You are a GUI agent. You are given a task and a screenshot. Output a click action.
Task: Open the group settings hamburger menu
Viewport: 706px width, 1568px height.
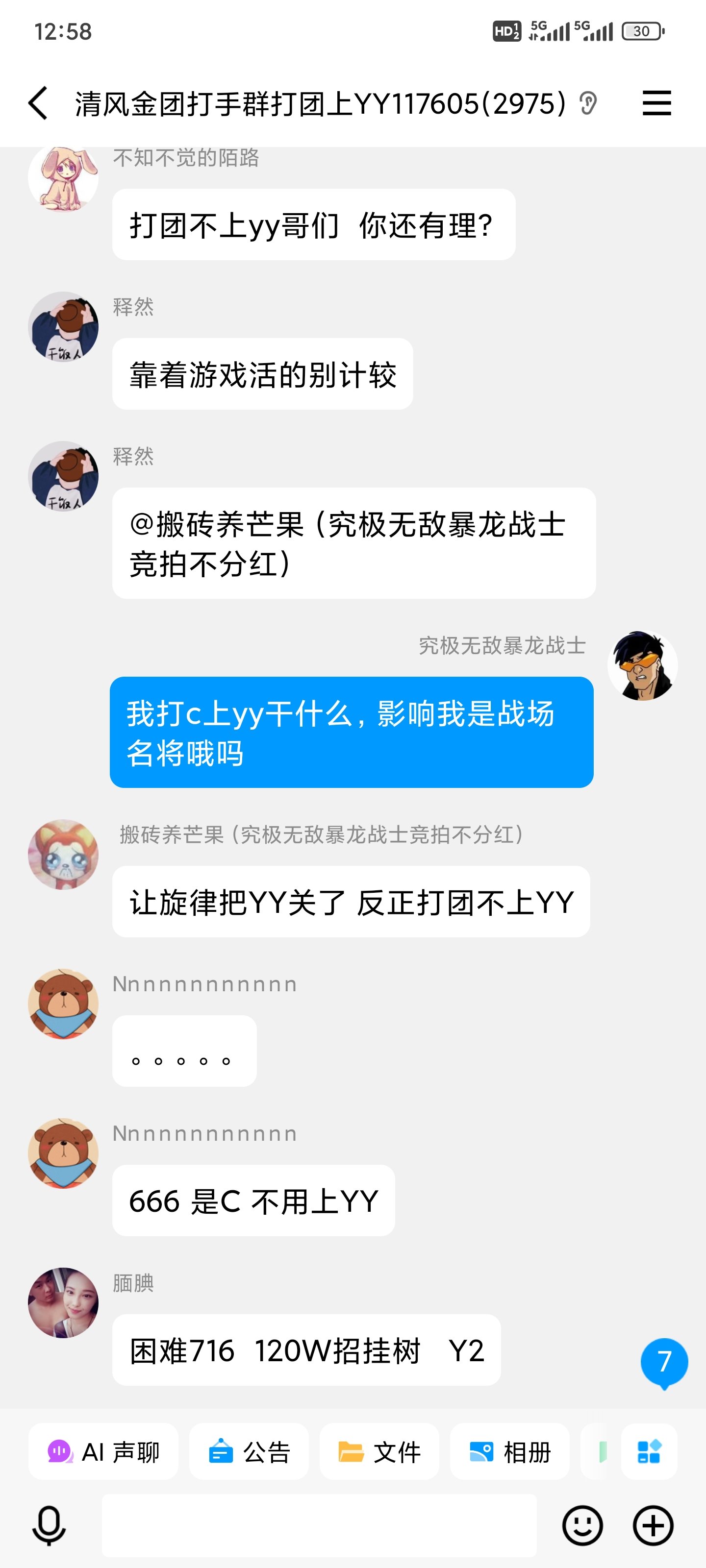[x=656, y=103]
